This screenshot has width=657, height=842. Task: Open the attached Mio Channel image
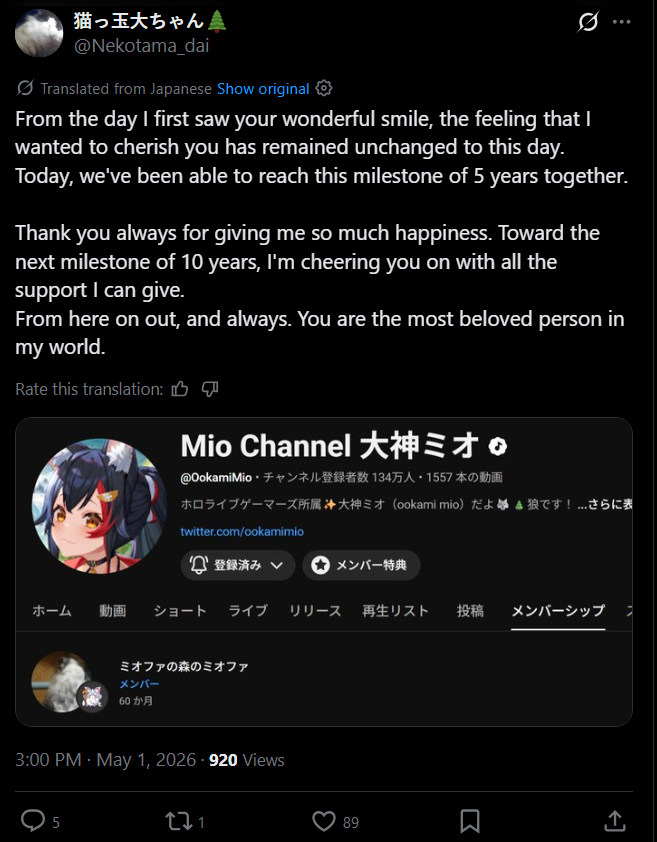[x=324, y=572]
